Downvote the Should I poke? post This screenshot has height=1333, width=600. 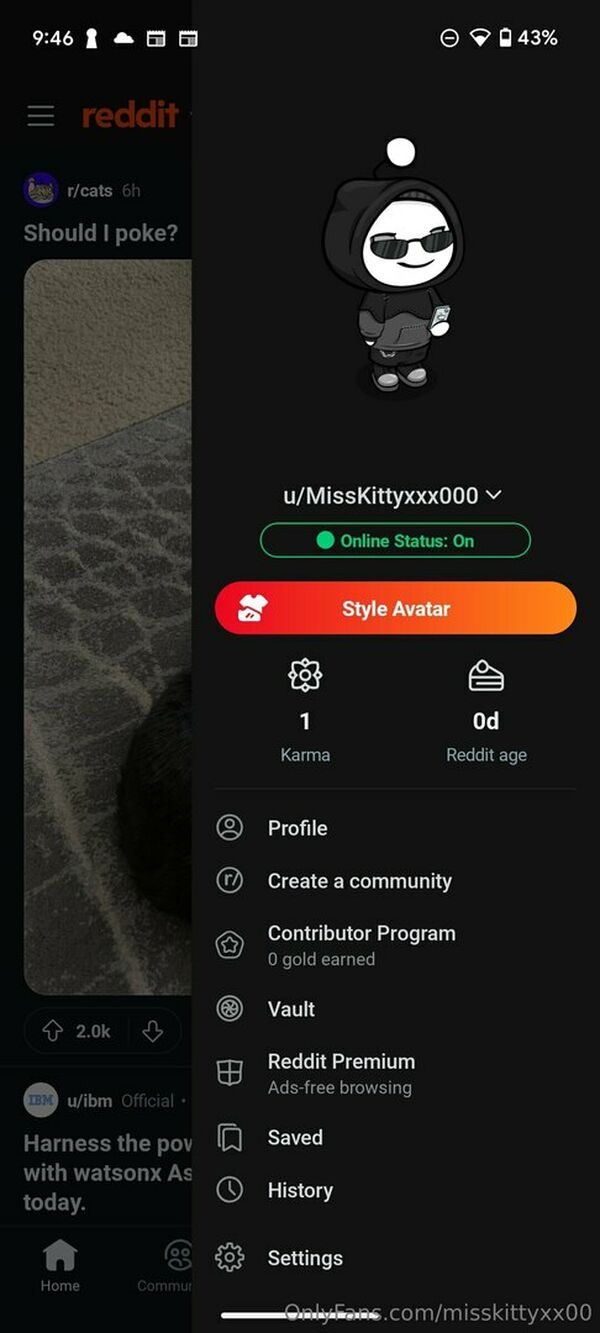coord(152,1031)
